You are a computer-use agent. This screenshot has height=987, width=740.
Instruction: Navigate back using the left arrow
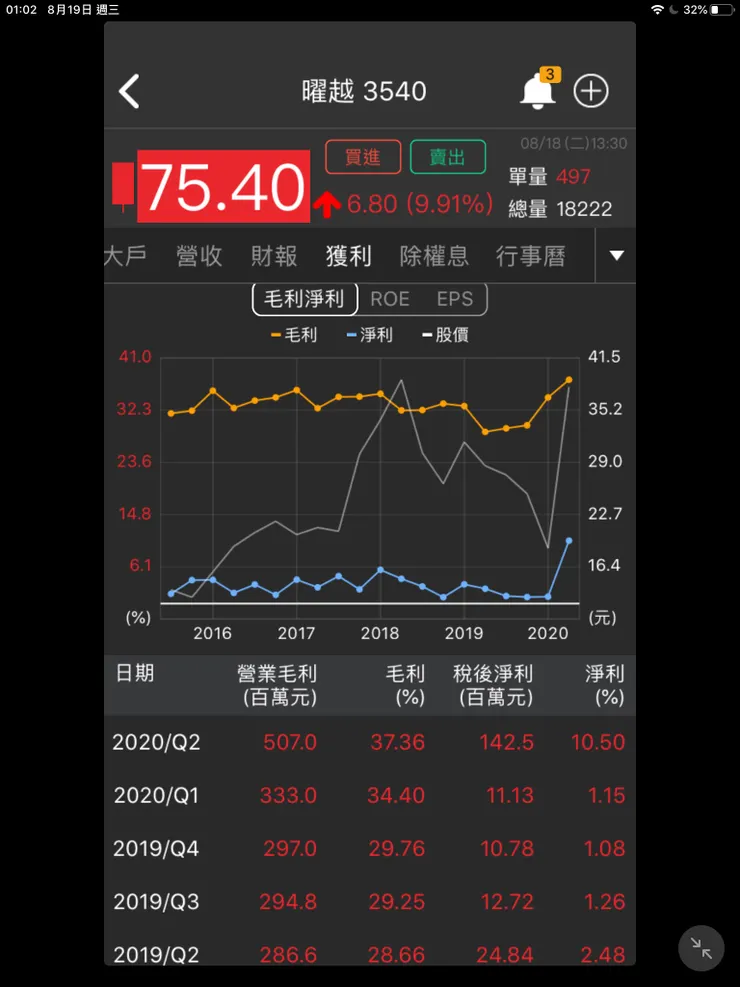click(129, 90)
